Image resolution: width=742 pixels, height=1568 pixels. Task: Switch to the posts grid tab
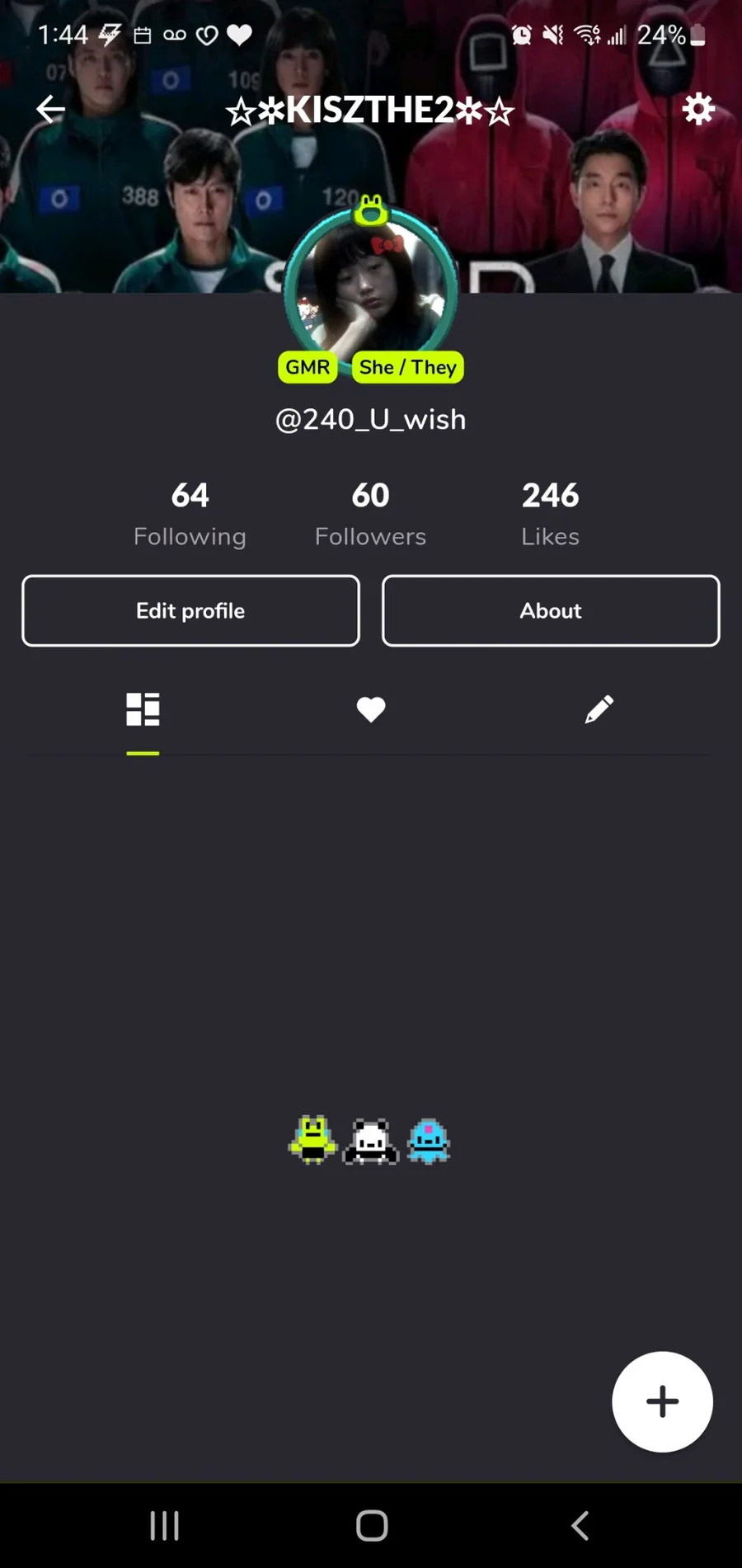pyautogui.click(x=143, y=709)
